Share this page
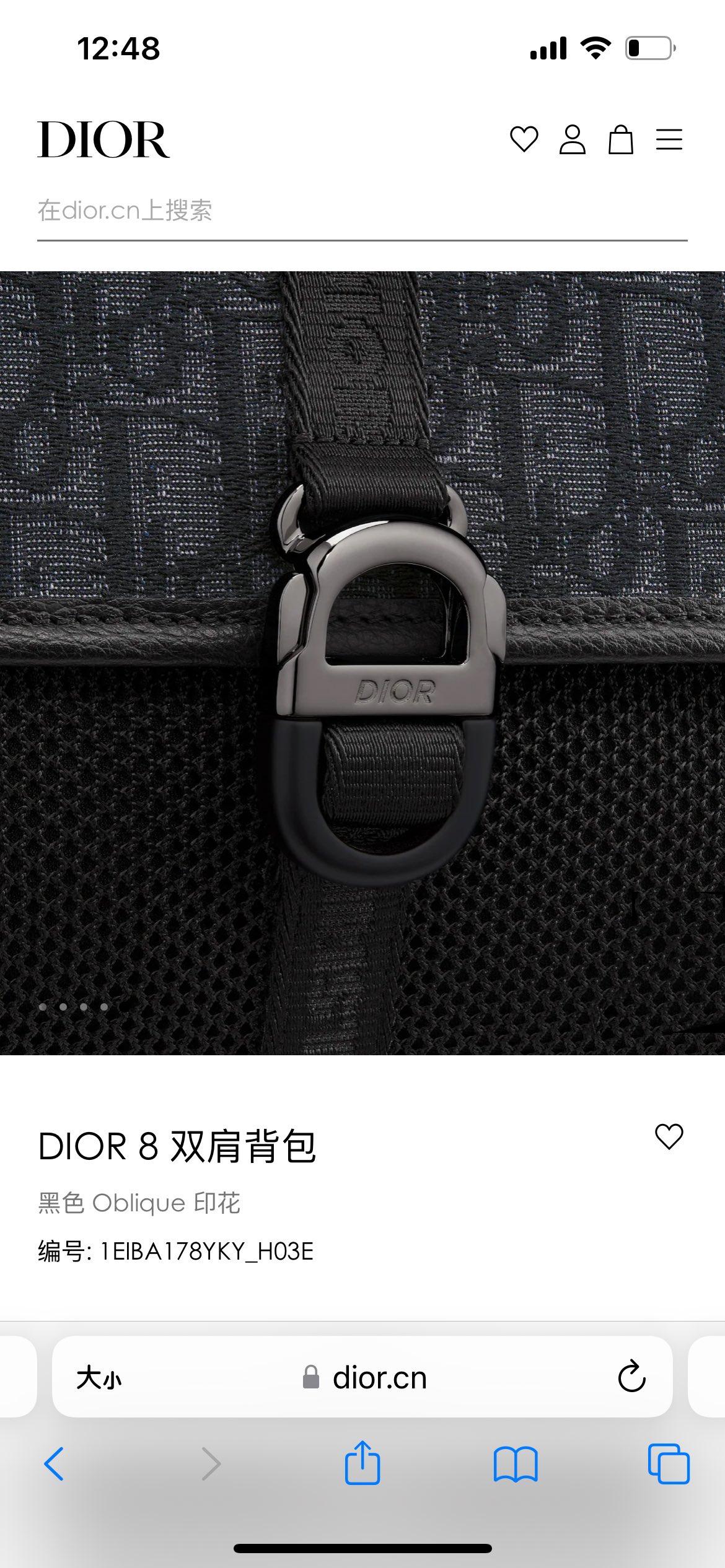Viewport: 725px width, 1568px height. point(362,1463)
